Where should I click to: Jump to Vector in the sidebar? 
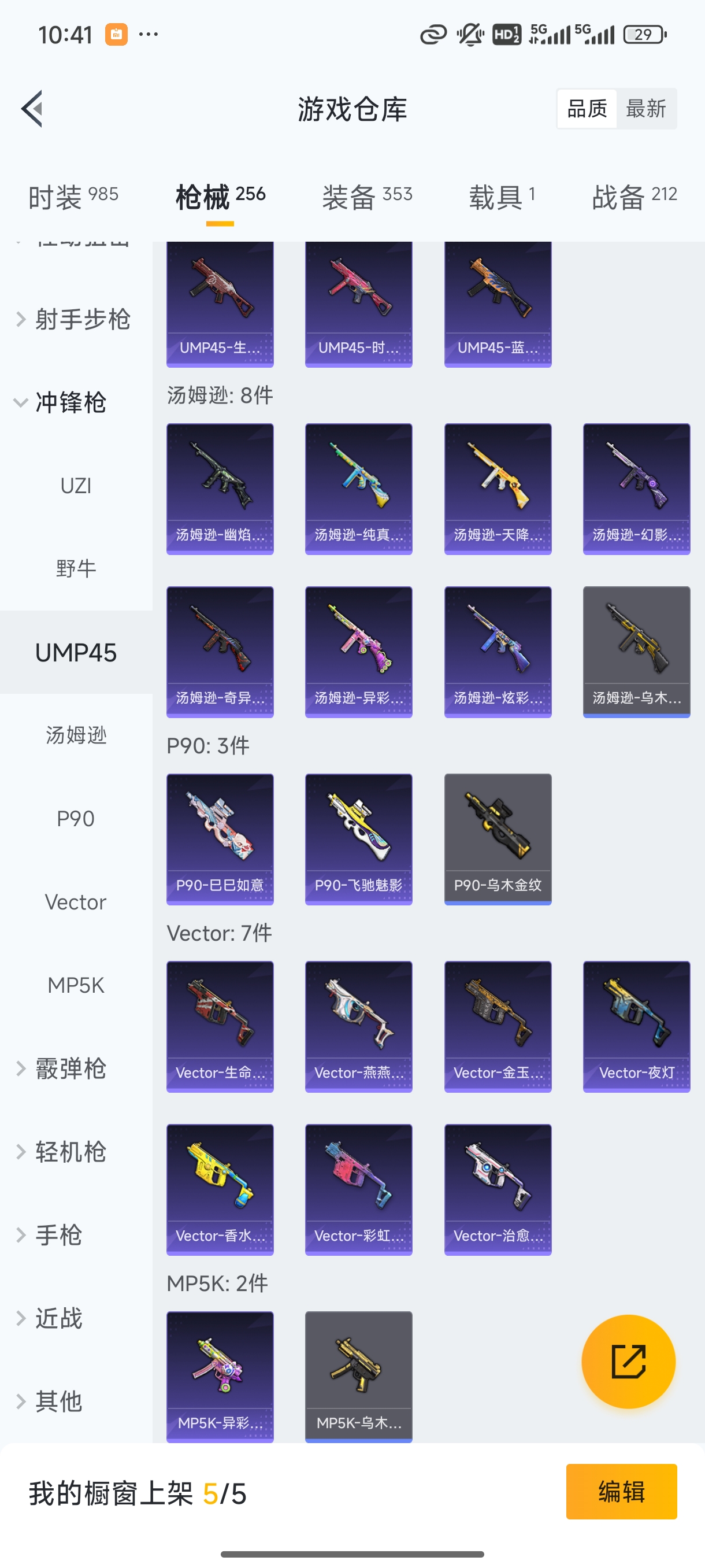pos(76,901)
